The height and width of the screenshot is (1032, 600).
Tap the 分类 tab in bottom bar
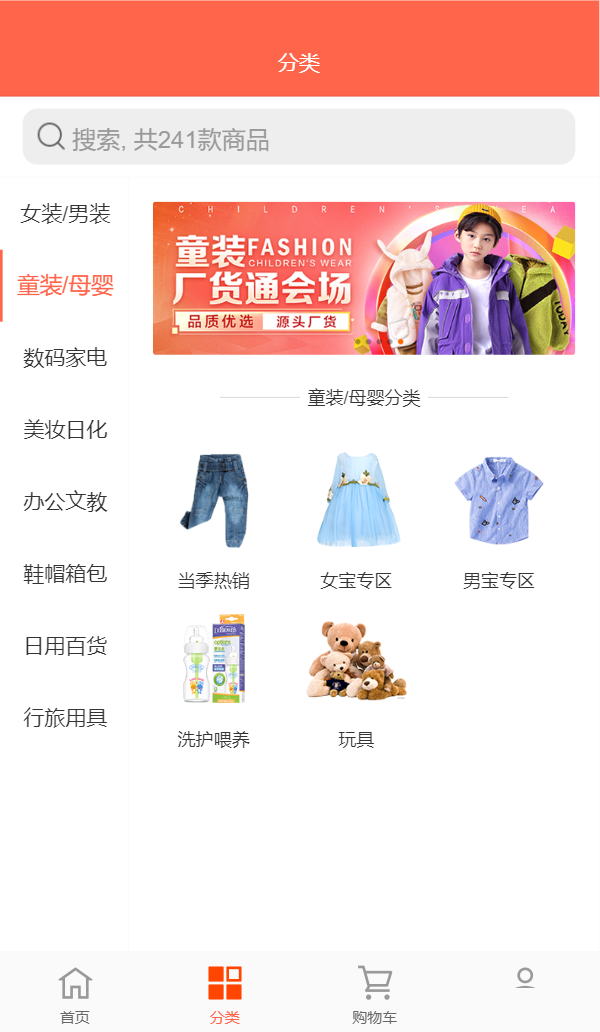point(225,994)
